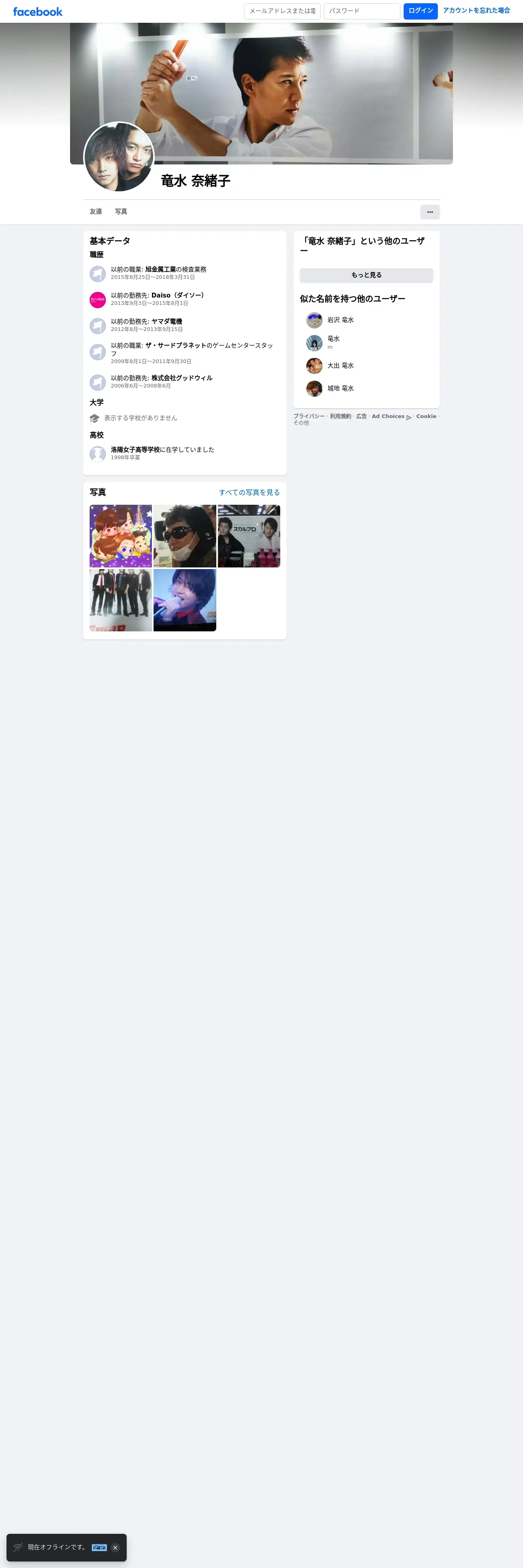Image resolution: width=523 pixels, height=1568 pixels.
Task: Open the Daiso workplace entry
Action: pyautogui.click(x=161, y=295)
